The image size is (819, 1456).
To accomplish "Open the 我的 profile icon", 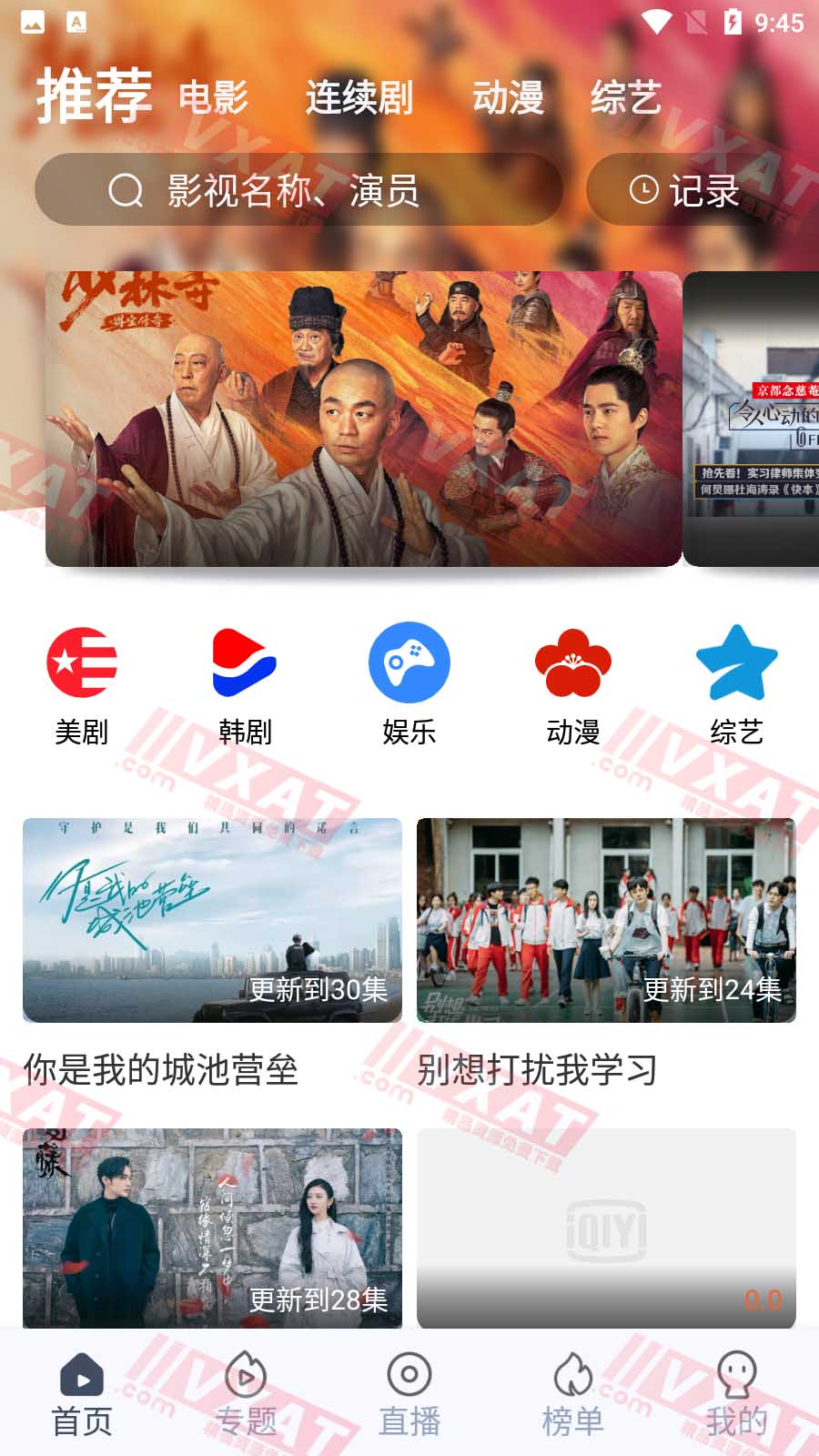I will (737, 1377).
